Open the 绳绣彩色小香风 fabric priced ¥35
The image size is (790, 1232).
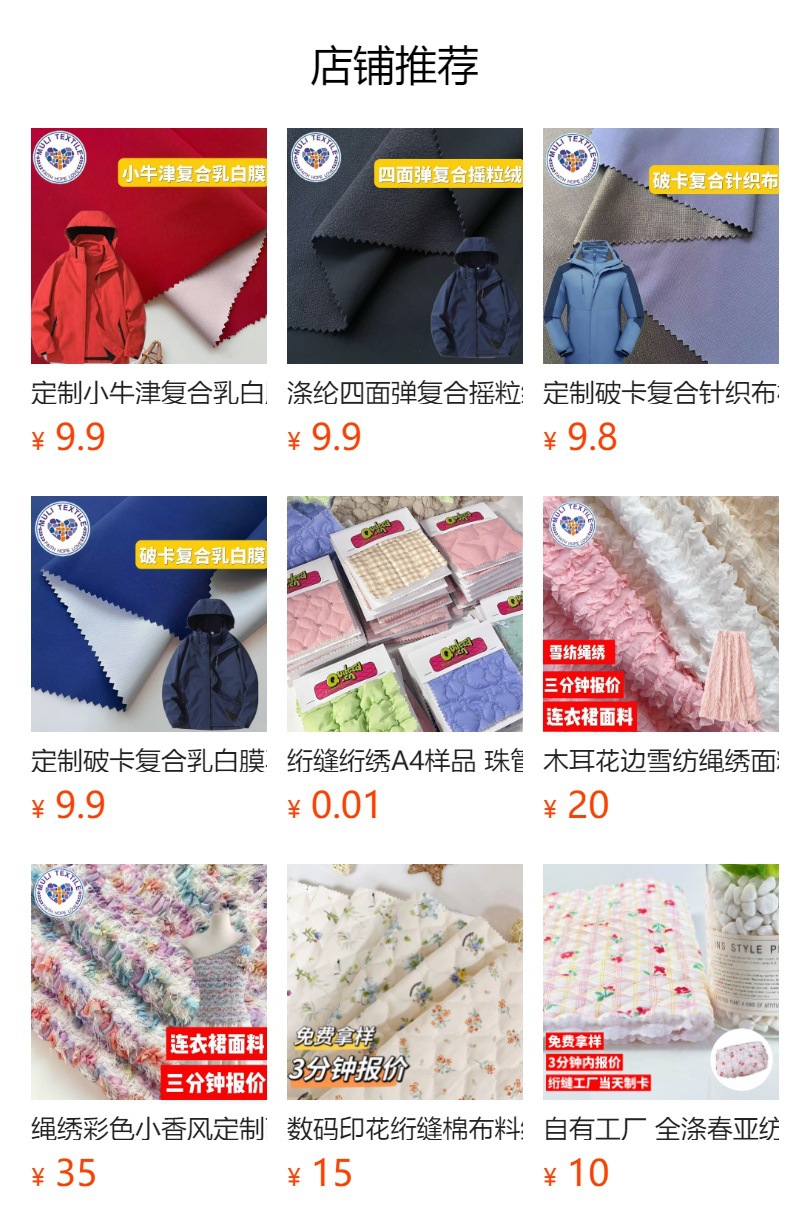pyautogui.click(x=148, y=982)
